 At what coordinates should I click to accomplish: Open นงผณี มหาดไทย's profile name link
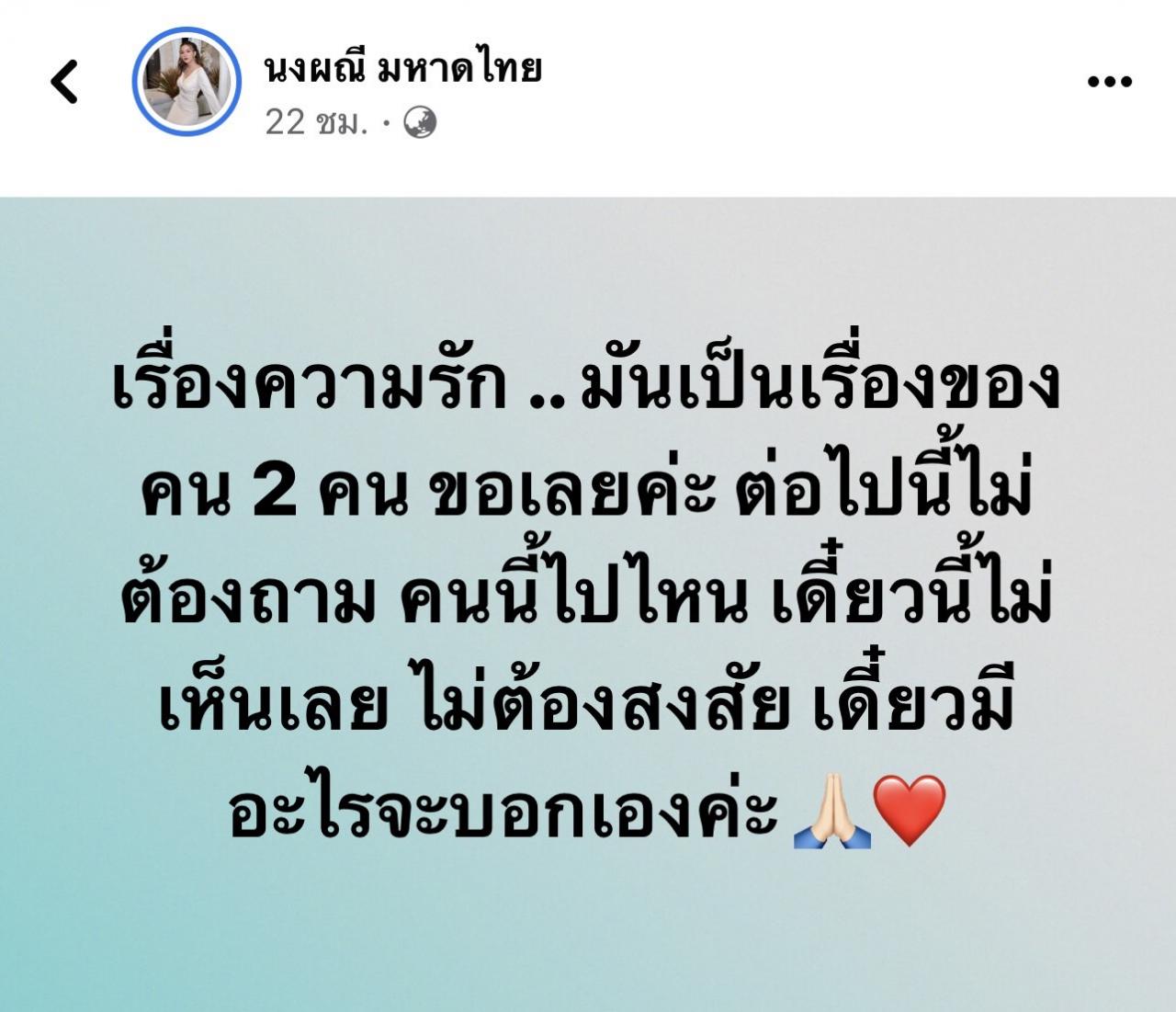pos(402,68)
